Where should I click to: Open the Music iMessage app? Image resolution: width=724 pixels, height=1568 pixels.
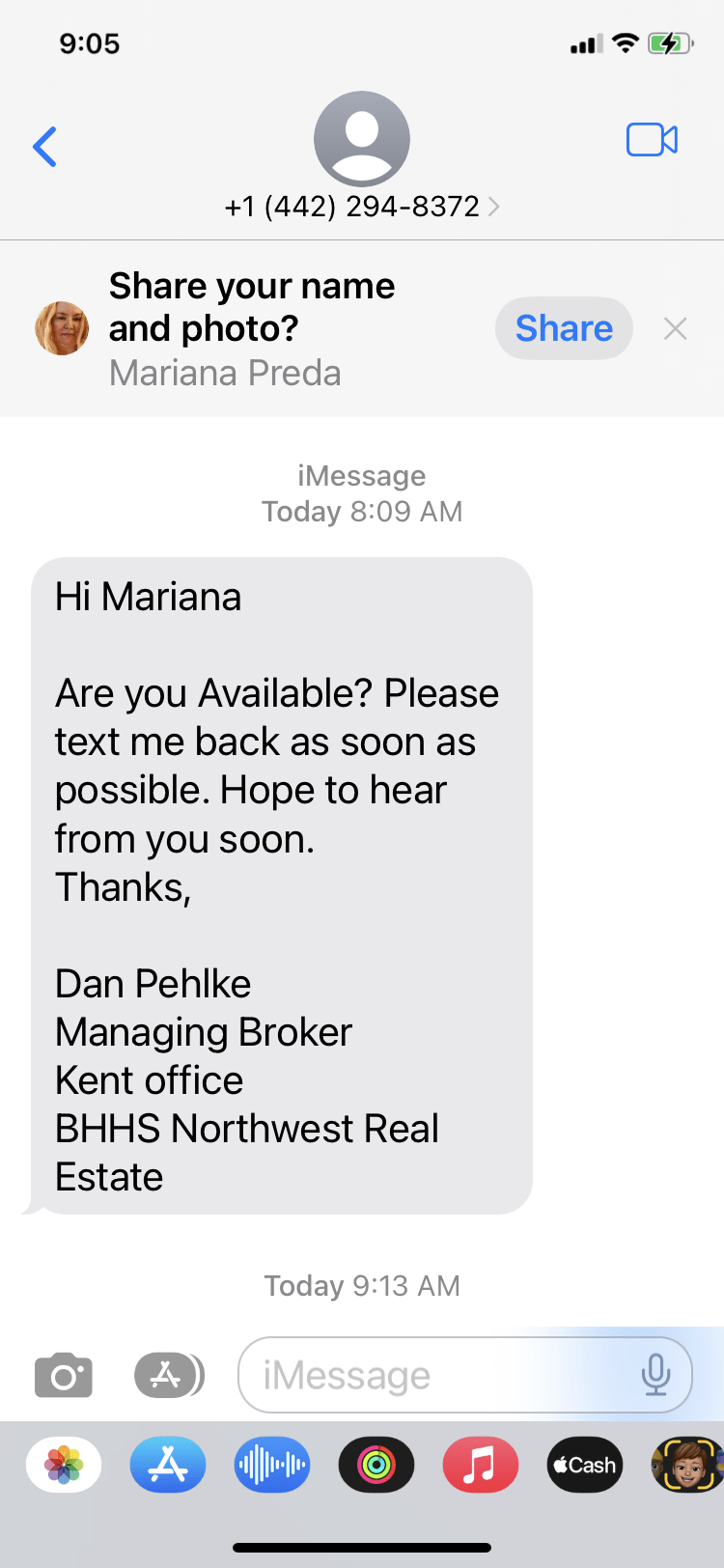tap(480, 1466)
